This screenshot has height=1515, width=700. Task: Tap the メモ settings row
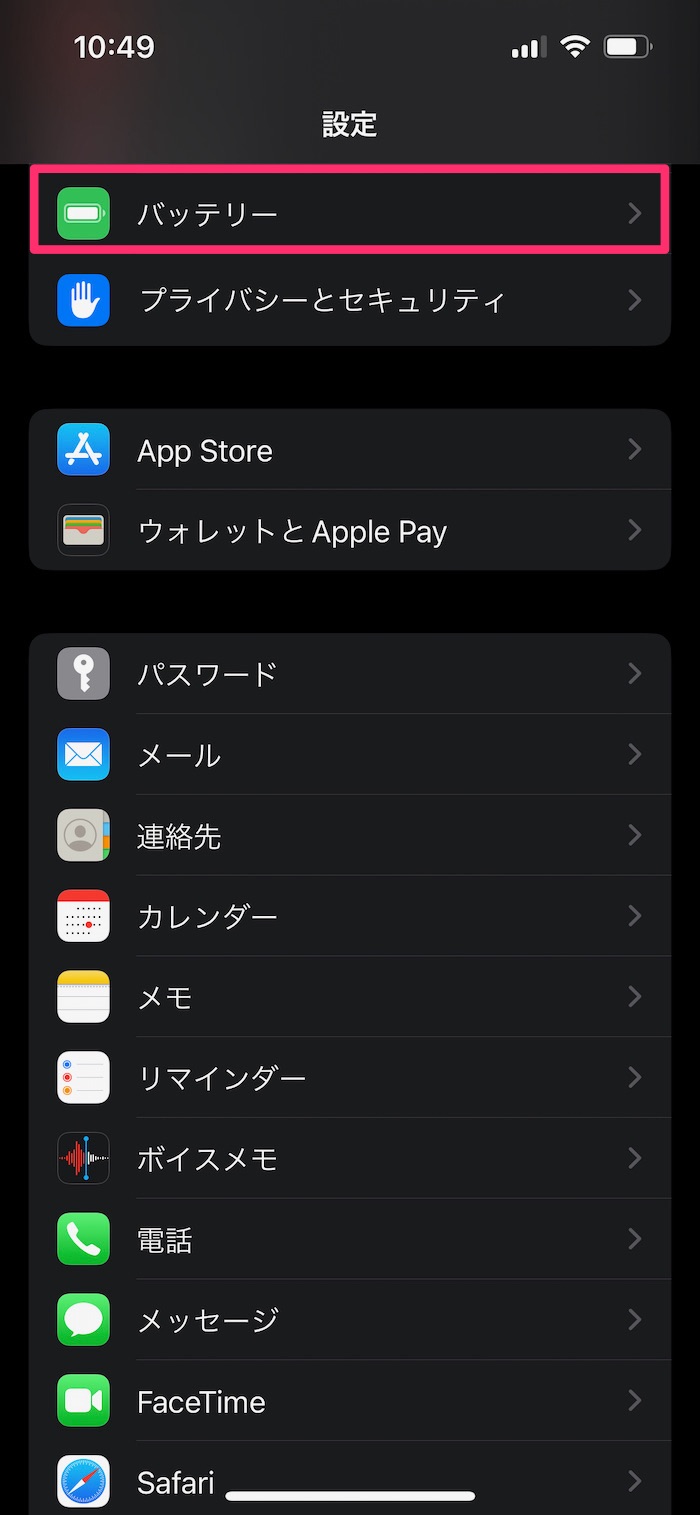pos(349,997)
